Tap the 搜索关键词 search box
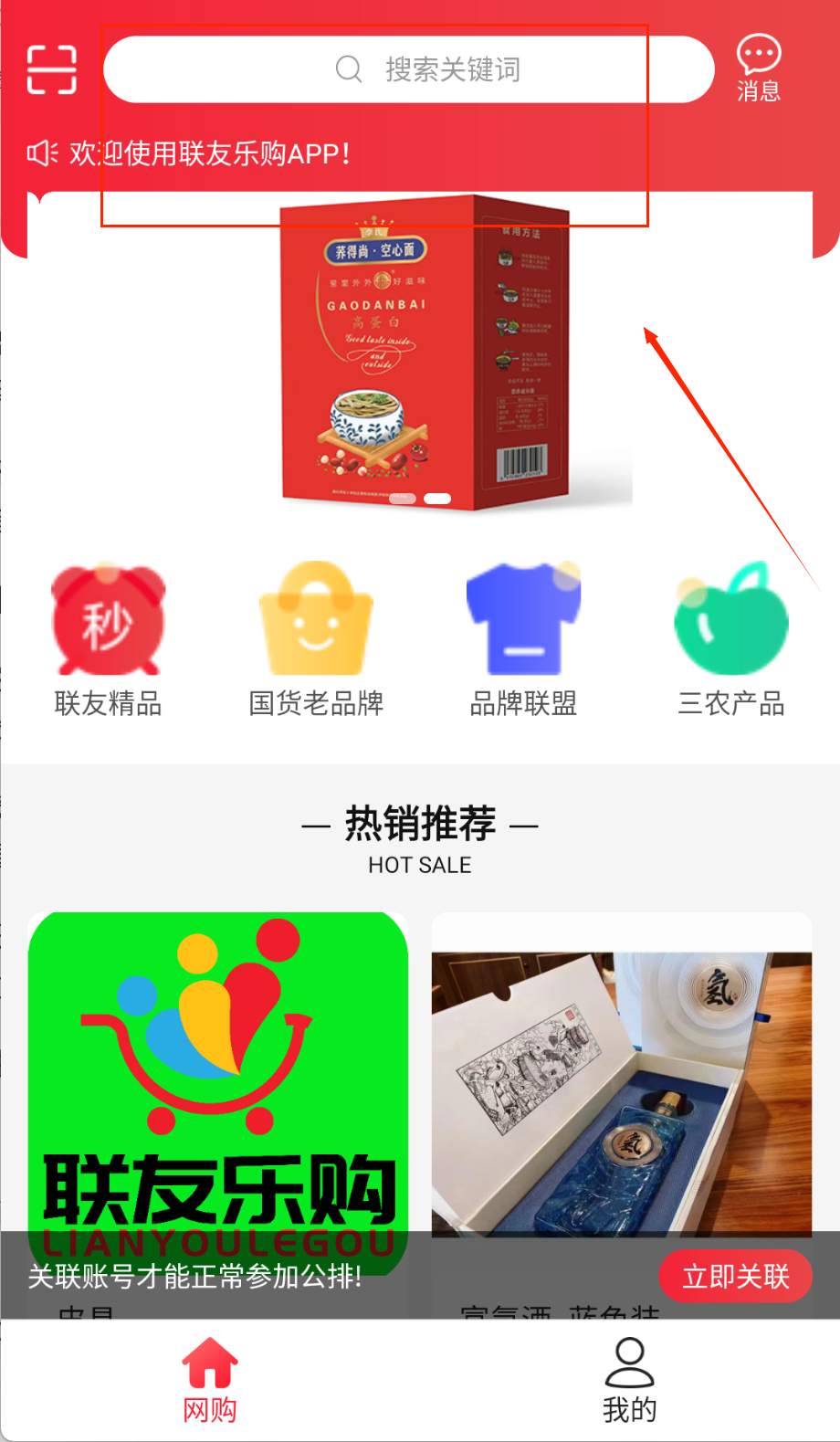Image resolution: width=840 pixels, height=1442 pixels. [x=409, y=69]
